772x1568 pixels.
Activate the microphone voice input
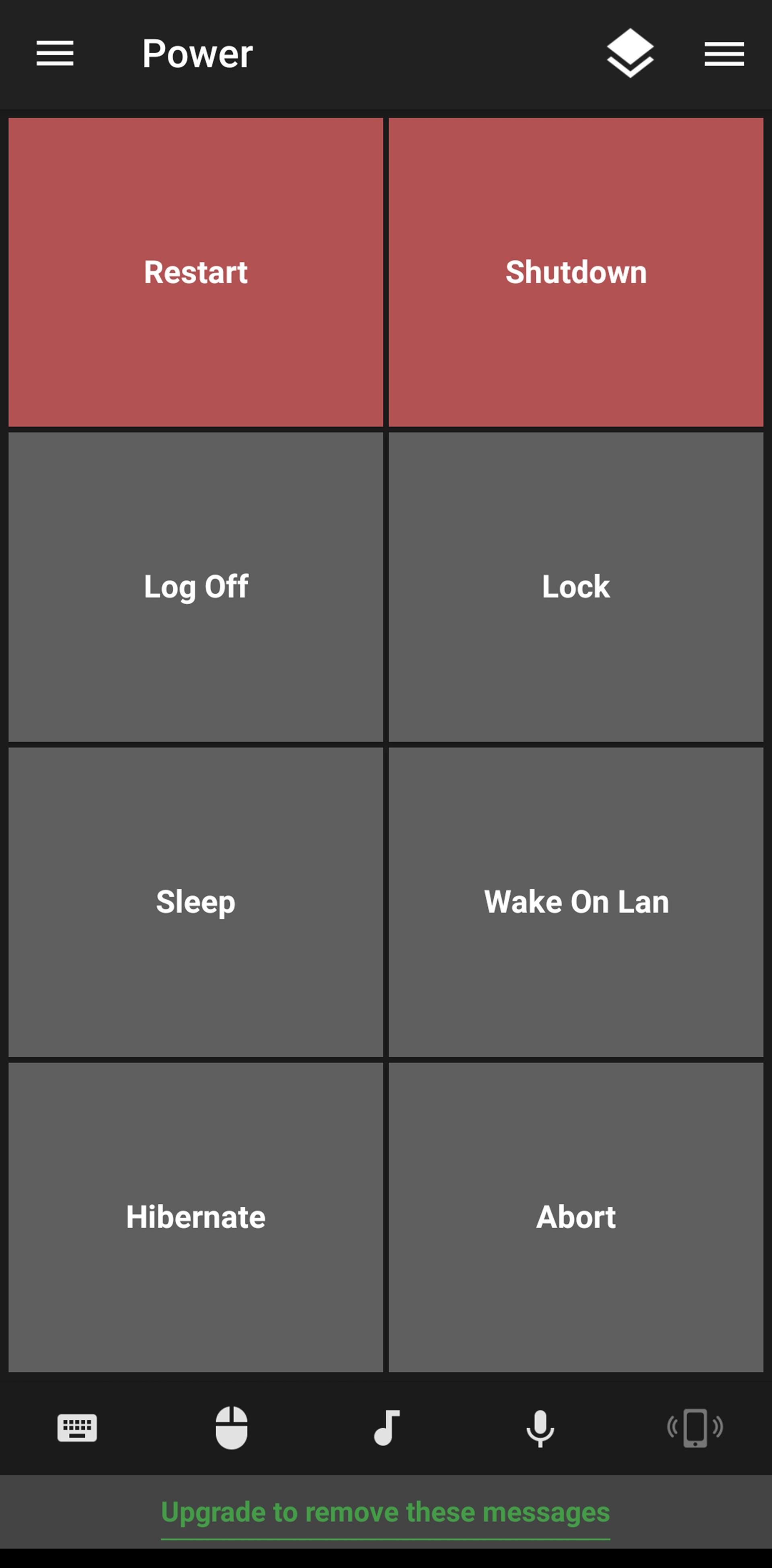(x=540, y=1428)
